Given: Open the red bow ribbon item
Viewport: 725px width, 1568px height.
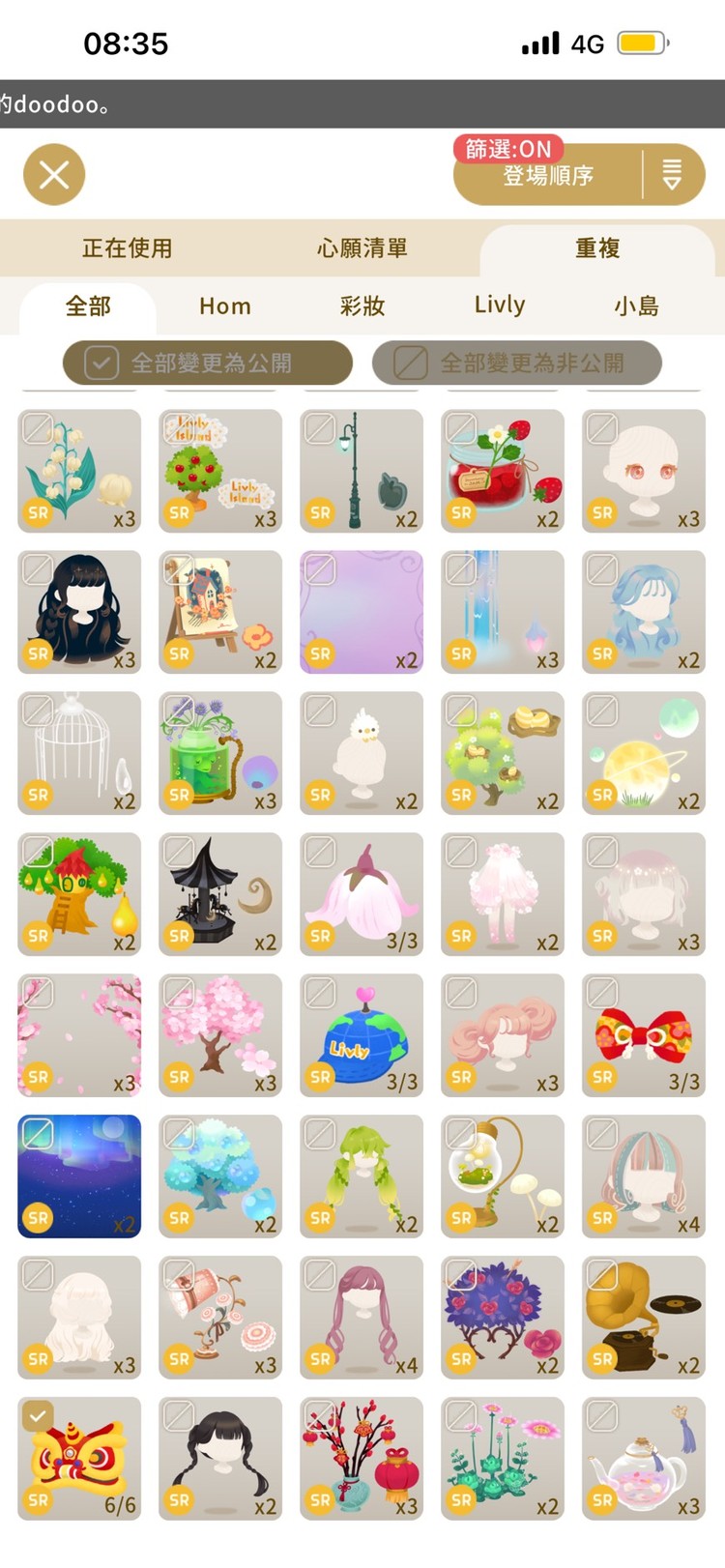Looking at the screenshot, I should coord(644,1036).
